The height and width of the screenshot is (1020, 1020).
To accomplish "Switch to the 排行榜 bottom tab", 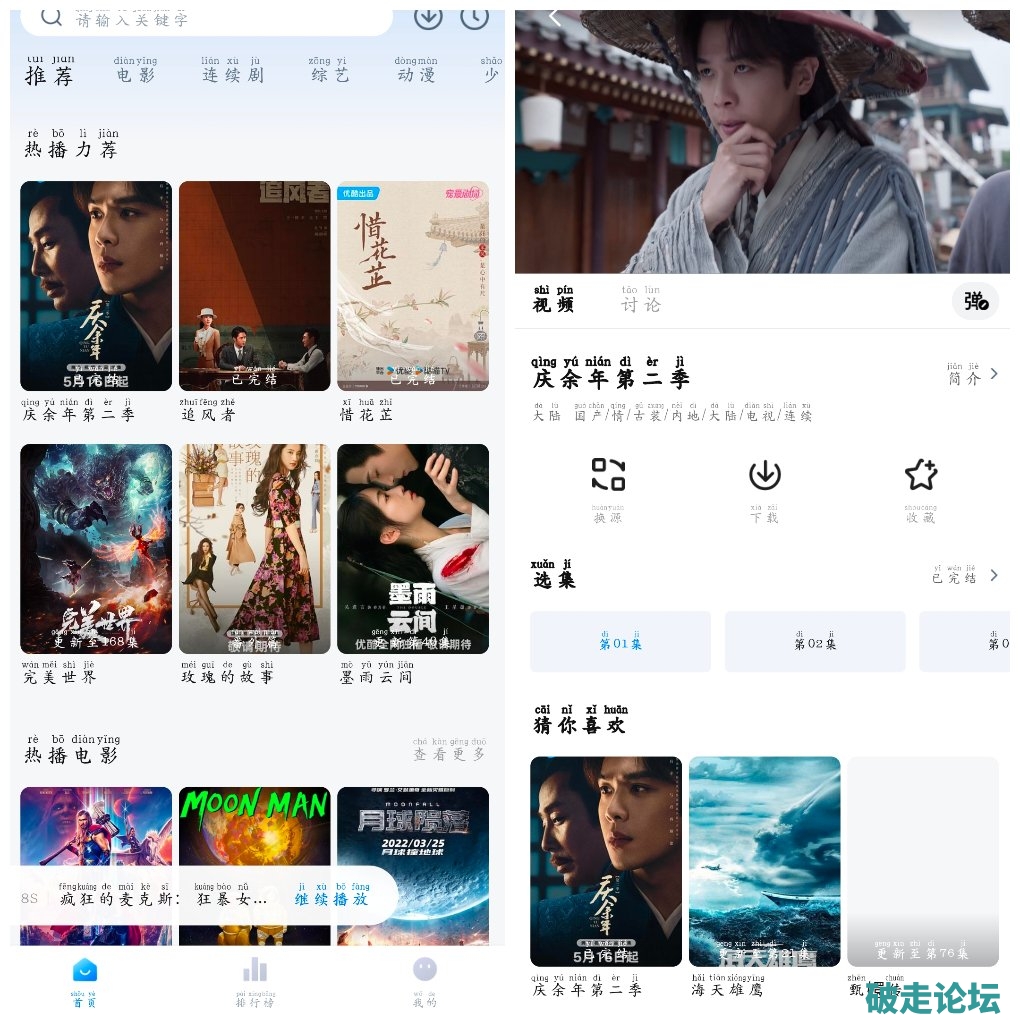I will (255, 980).
